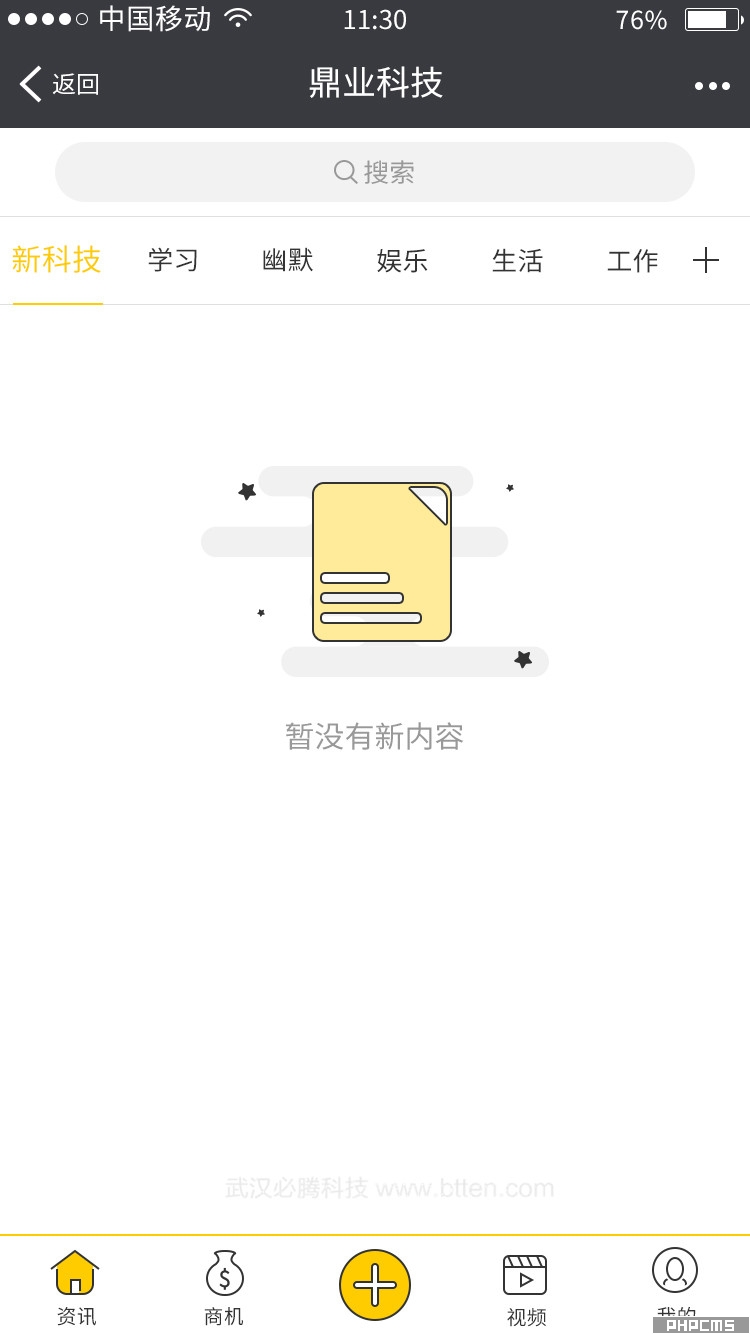This screenshot has width=750, height=1334.
Task: Open the 工作 category tab
Action: point(632,260)
